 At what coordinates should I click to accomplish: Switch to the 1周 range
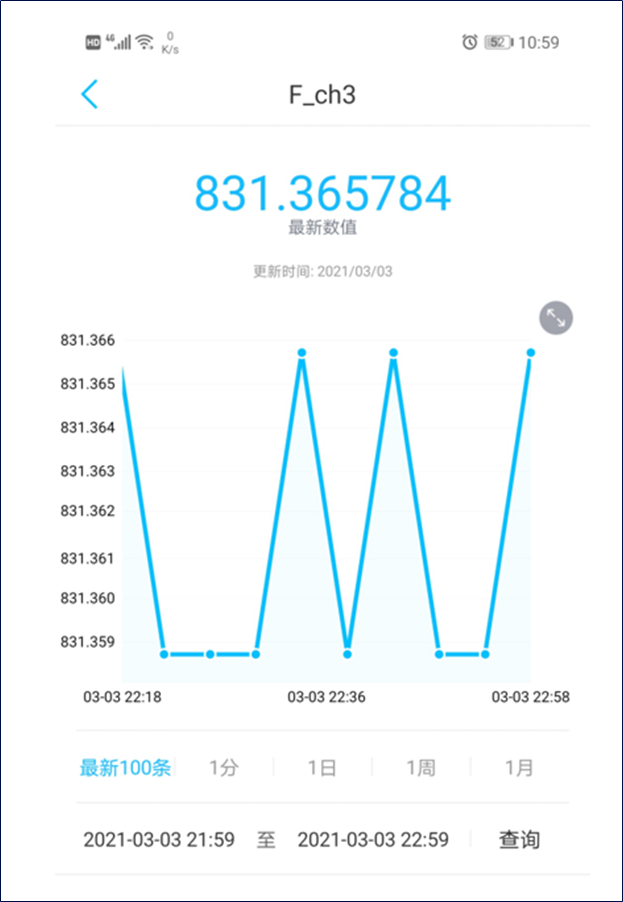coord(421,768)
